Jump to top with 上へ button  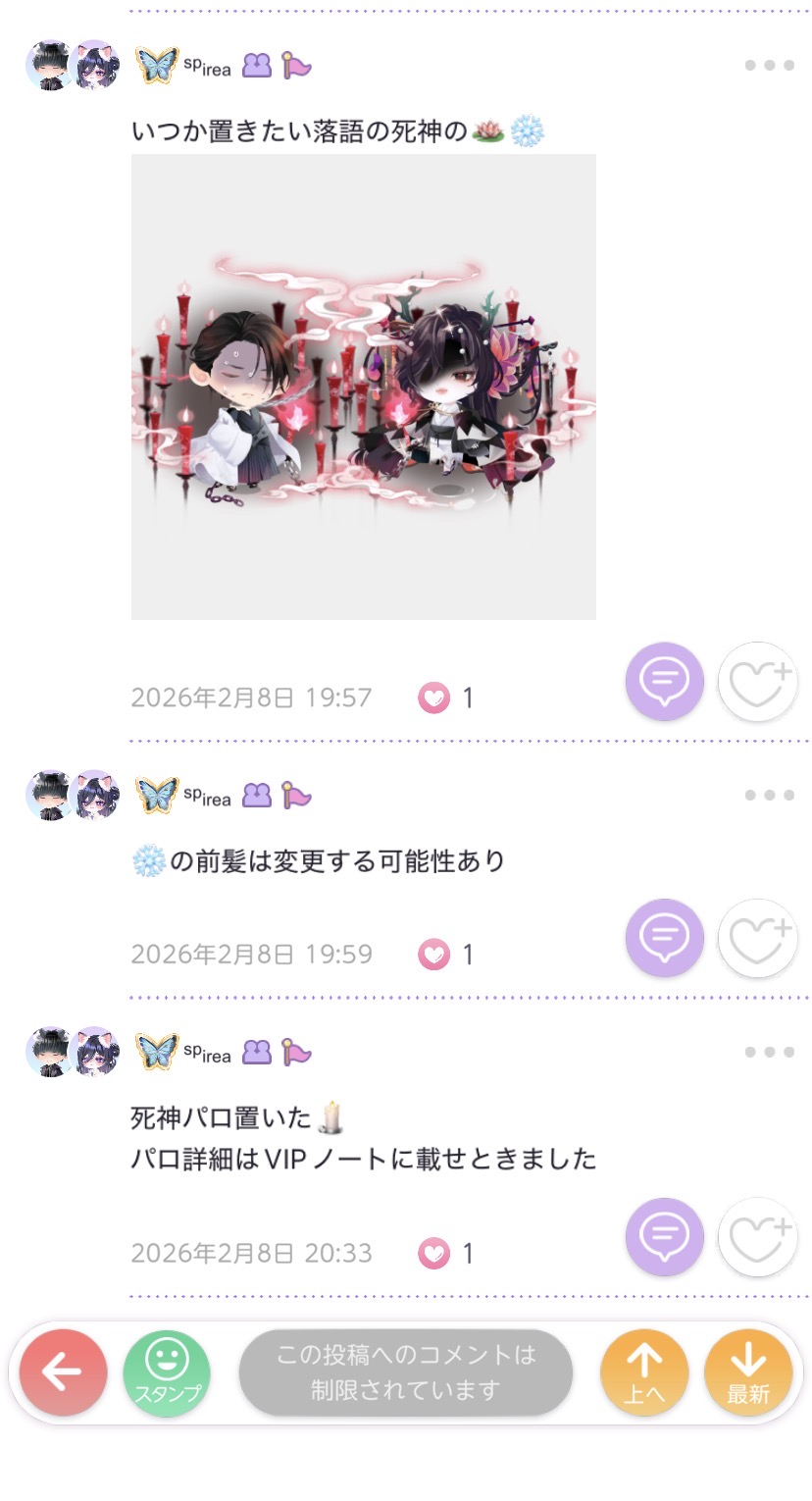[x=643, y=1372]
